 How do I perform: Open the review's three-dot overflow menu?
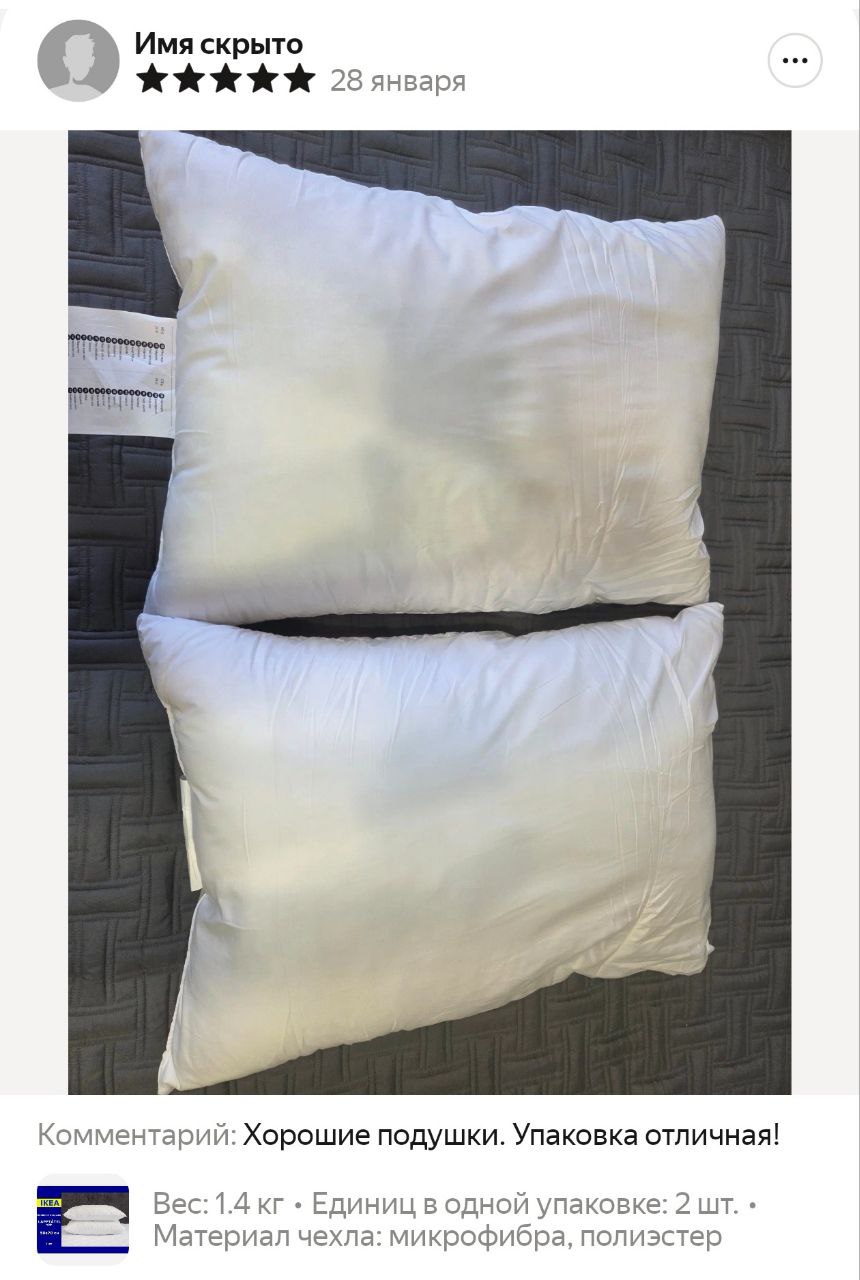[x=795, y=61]
